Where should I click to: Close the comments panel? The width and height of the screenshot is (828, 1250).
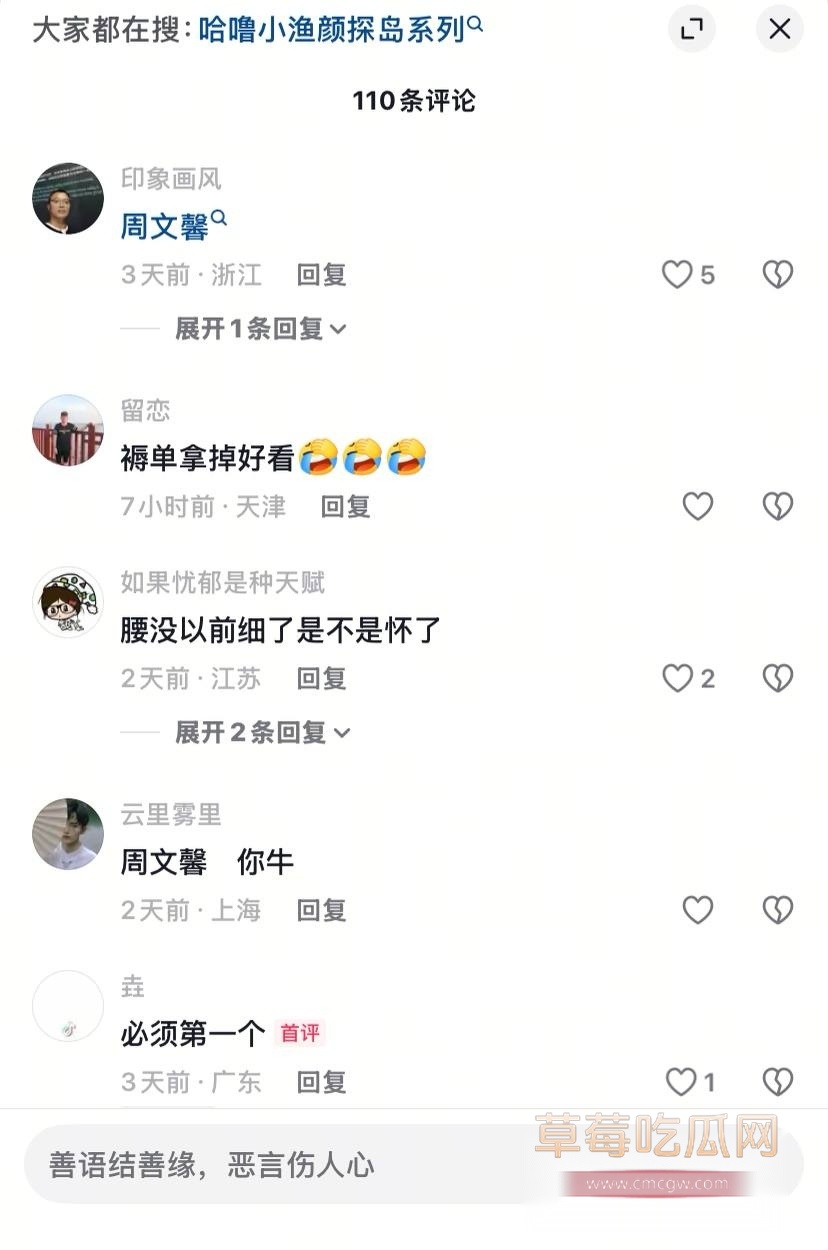coord(779,29)
